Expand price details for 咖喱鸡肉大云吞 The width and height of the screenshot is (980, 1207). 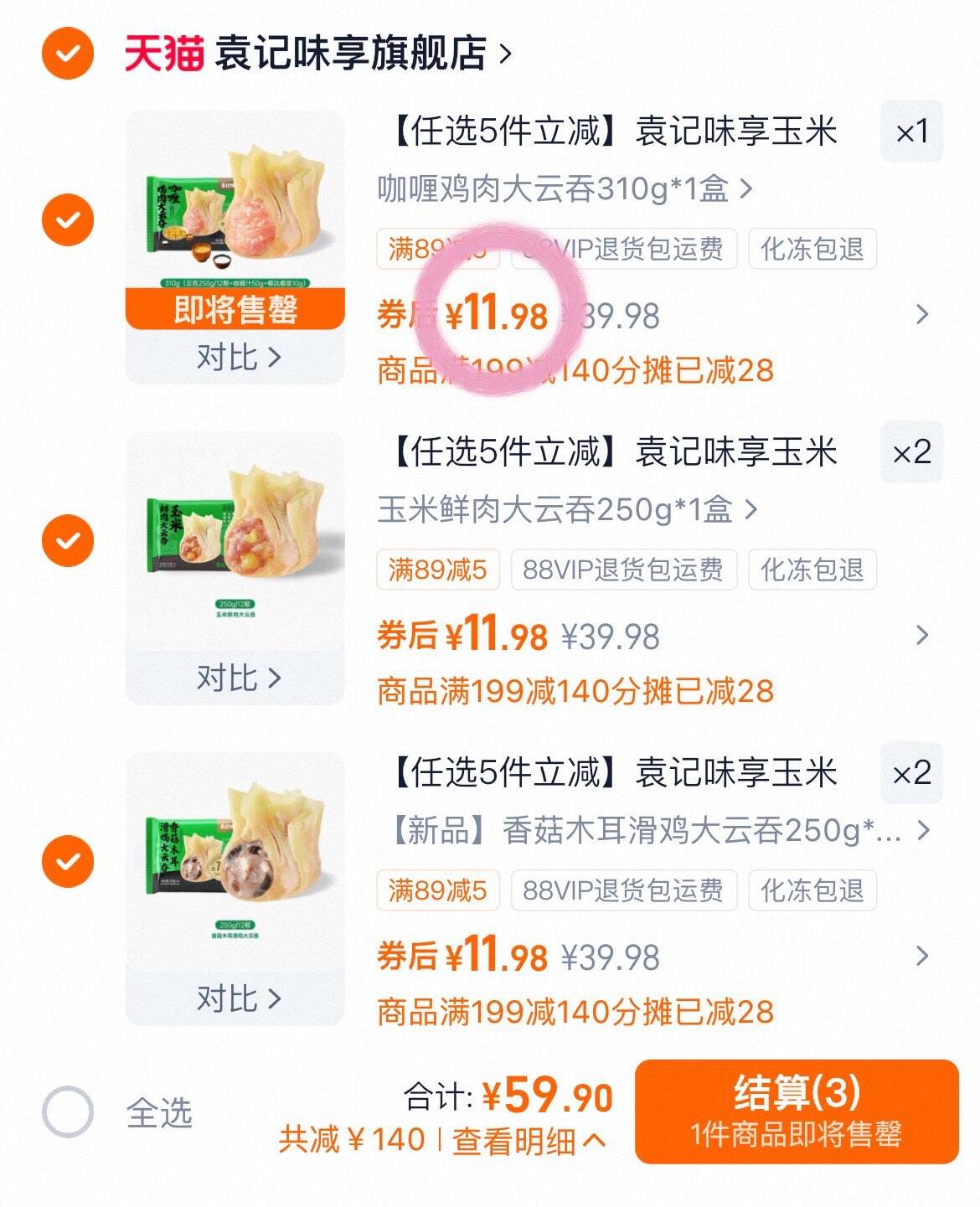click(921, 315)
